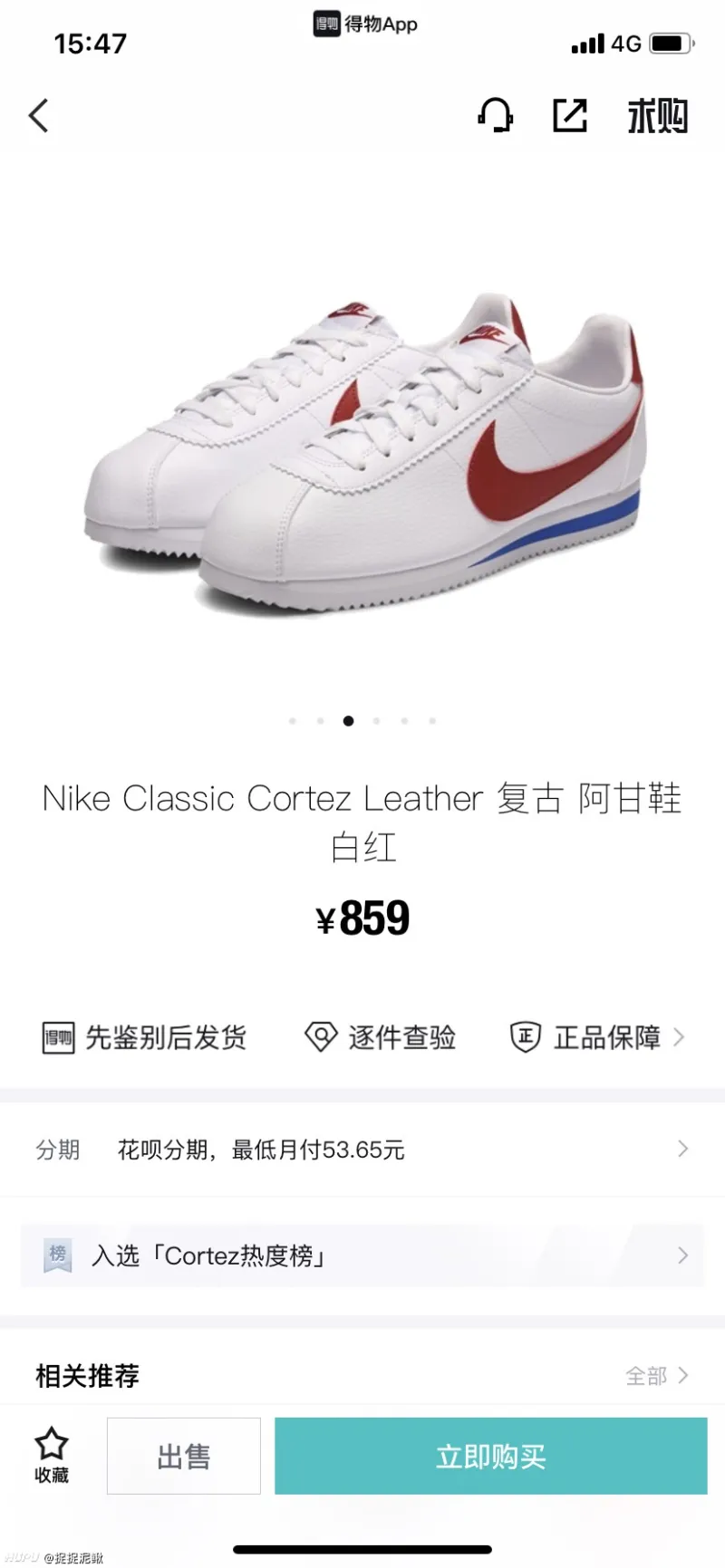Image resolution: width=725 pixels, height=1568 pixels.
Task: Tap the 求购 button
Action: point(658,116)
